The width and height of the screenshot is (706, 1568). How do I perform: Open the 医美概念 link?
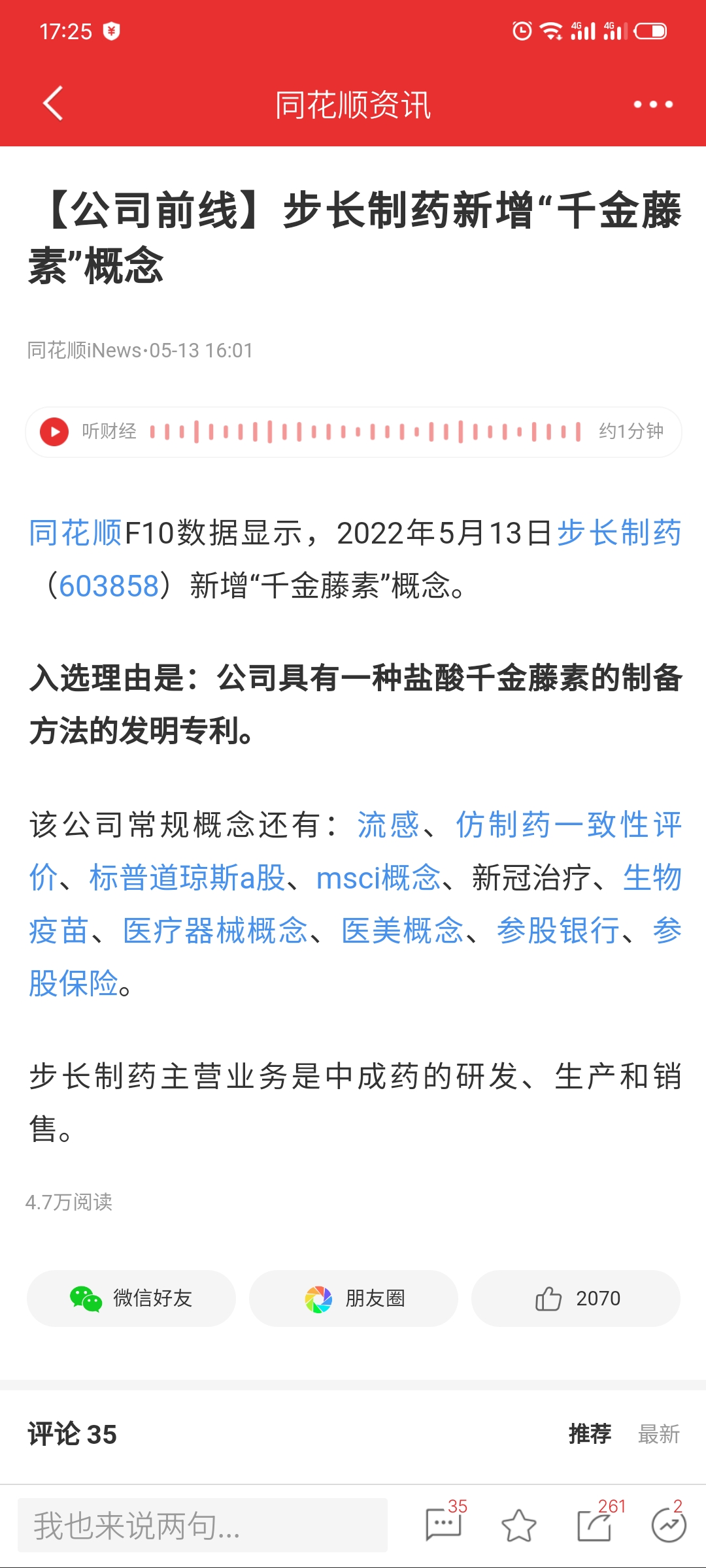(403, 930)
